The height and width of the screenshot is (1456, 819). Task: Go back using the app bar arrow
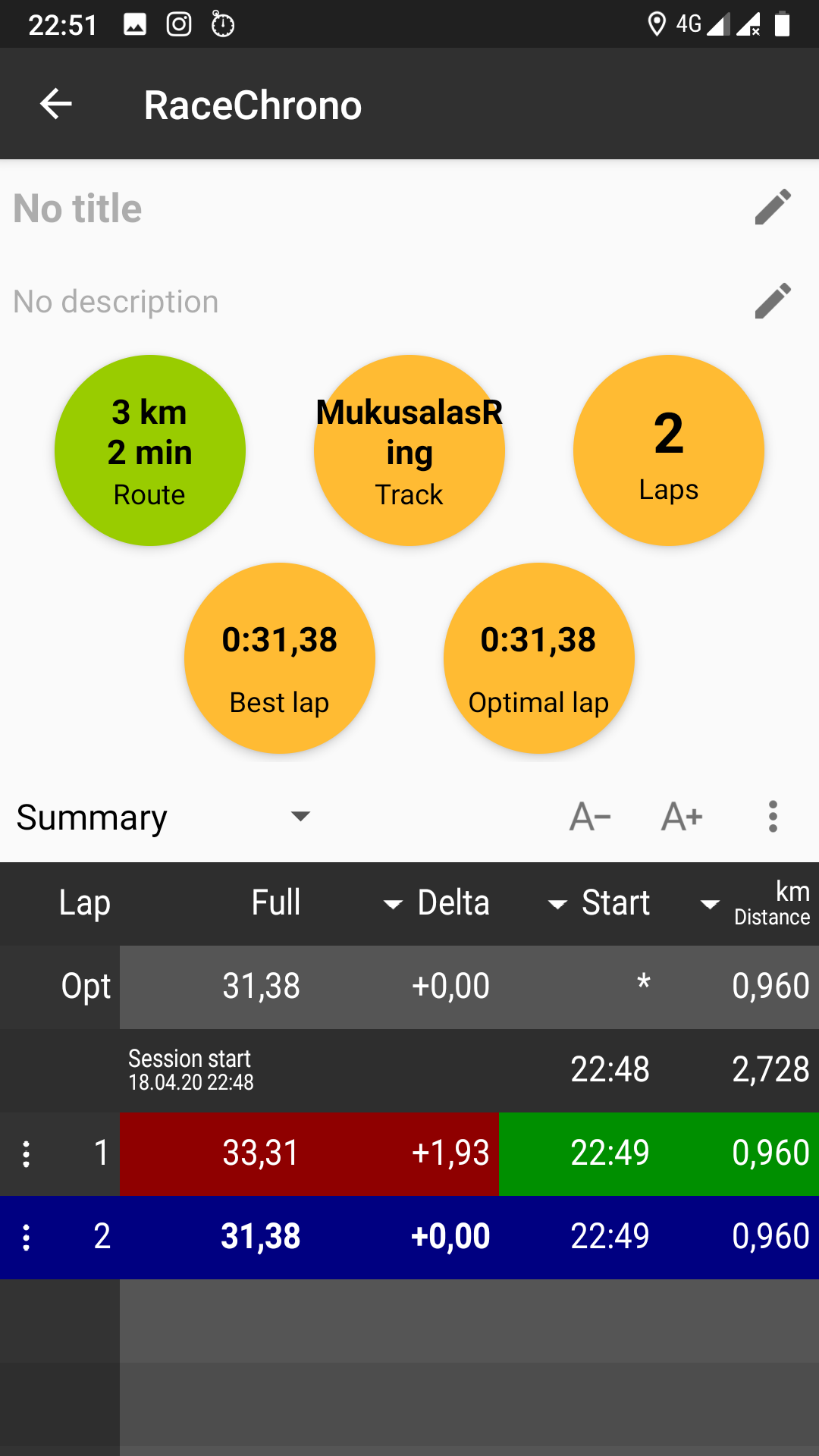[x=56, y=104]
